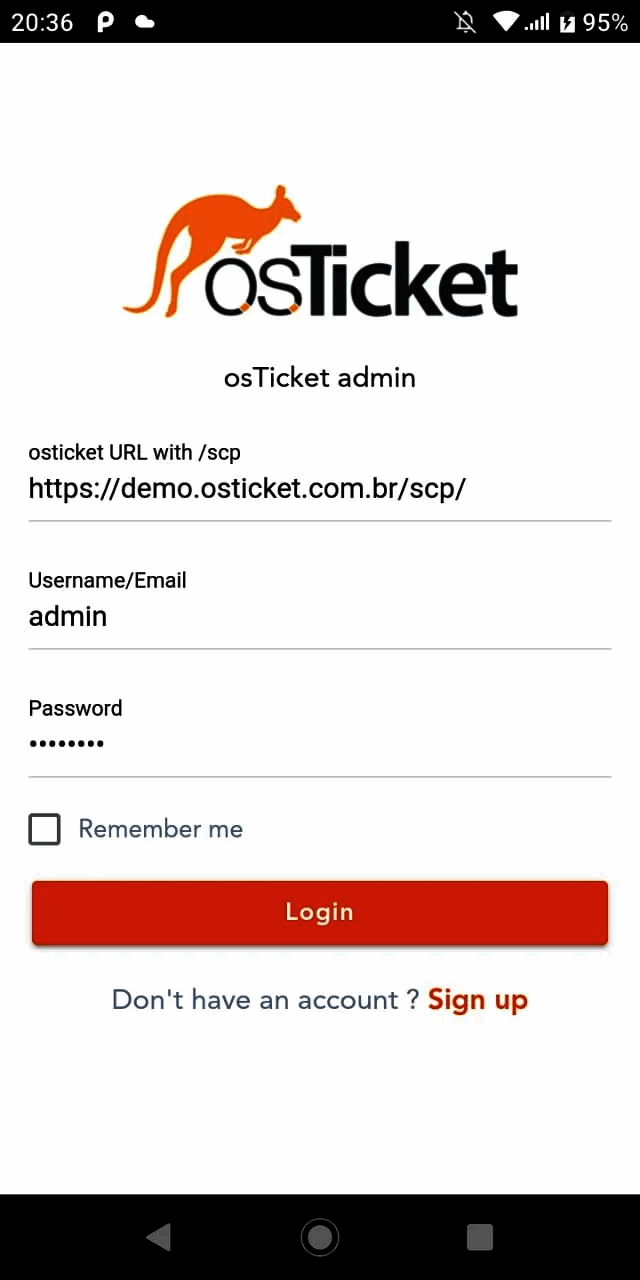Check the Remember me box

click(x=45, y=829)
